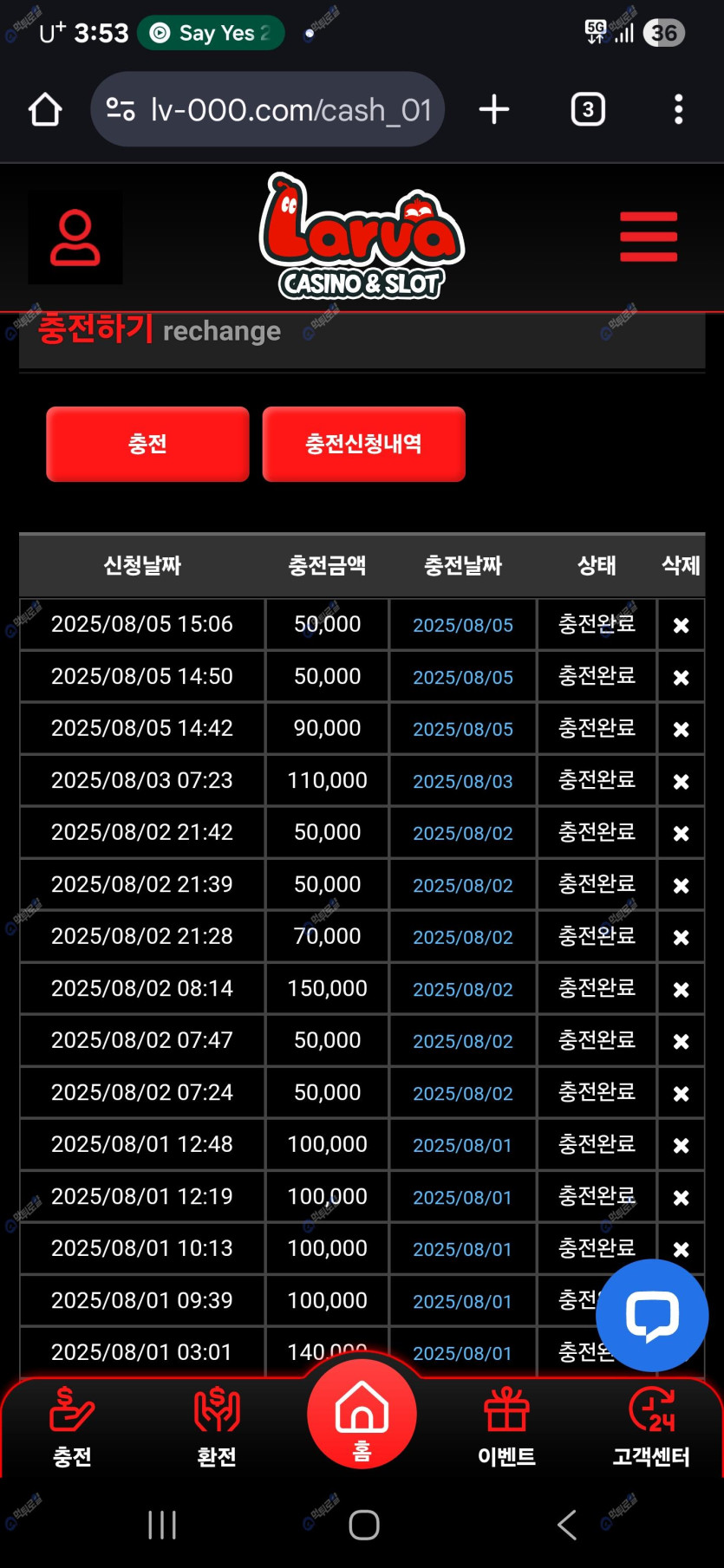This screenshot has width=724, height=1568.
Task: Open 충전신청내역 history
Action: pos(363,444)
